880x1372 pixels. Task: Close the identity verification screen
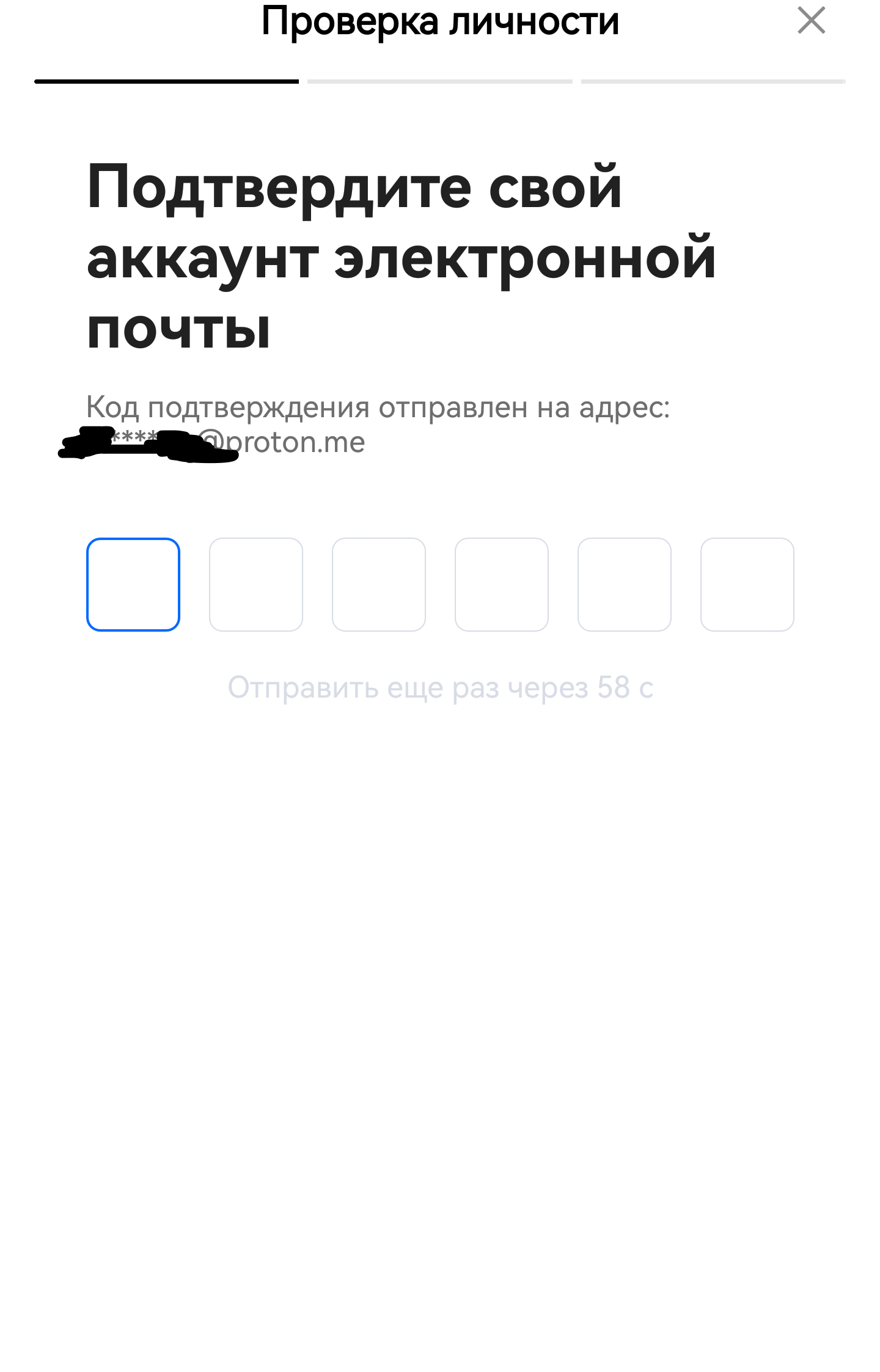[811, 21]
